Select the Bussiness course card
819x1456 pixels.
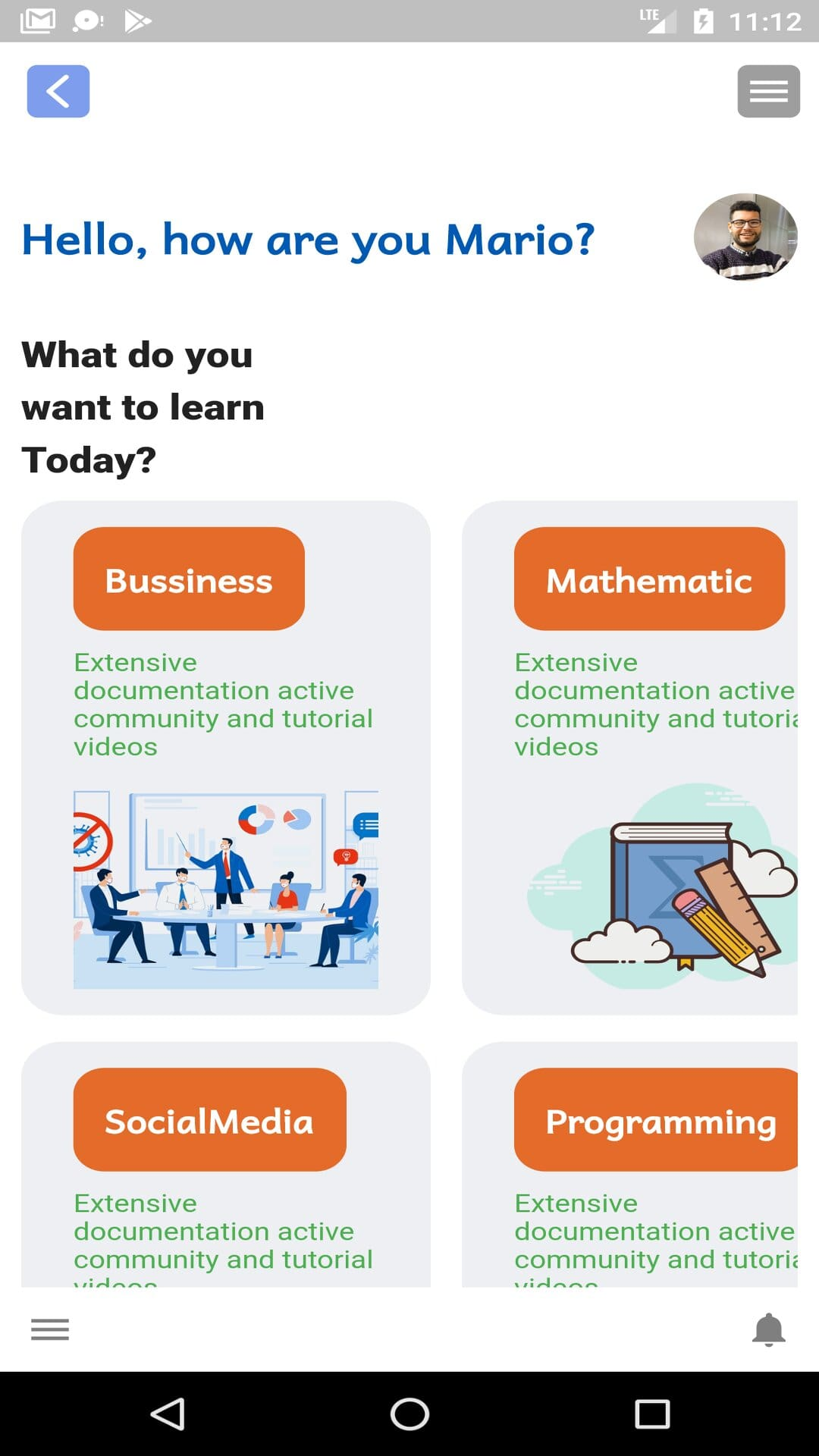pos(226,757)
